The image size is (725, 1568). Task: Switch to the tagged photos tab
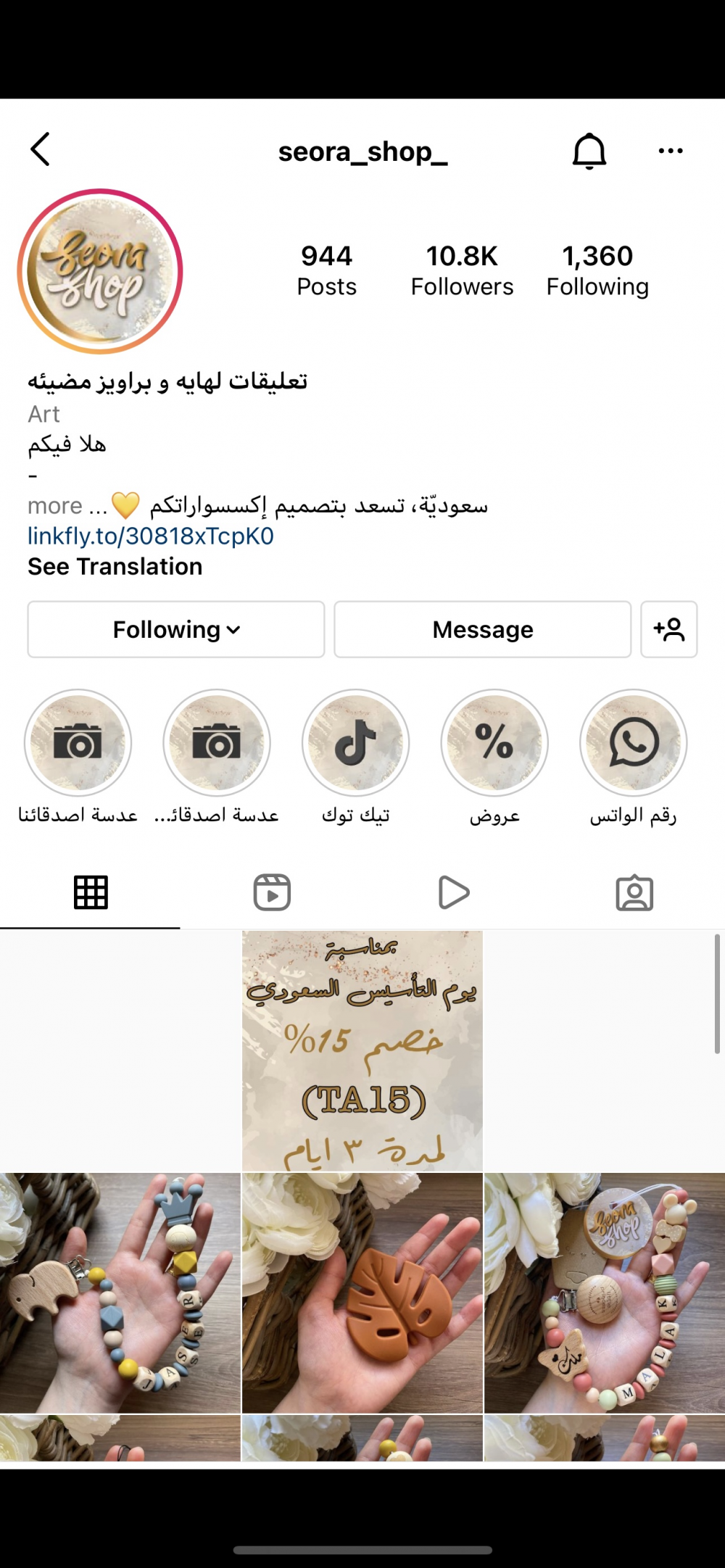pos(634,892)
